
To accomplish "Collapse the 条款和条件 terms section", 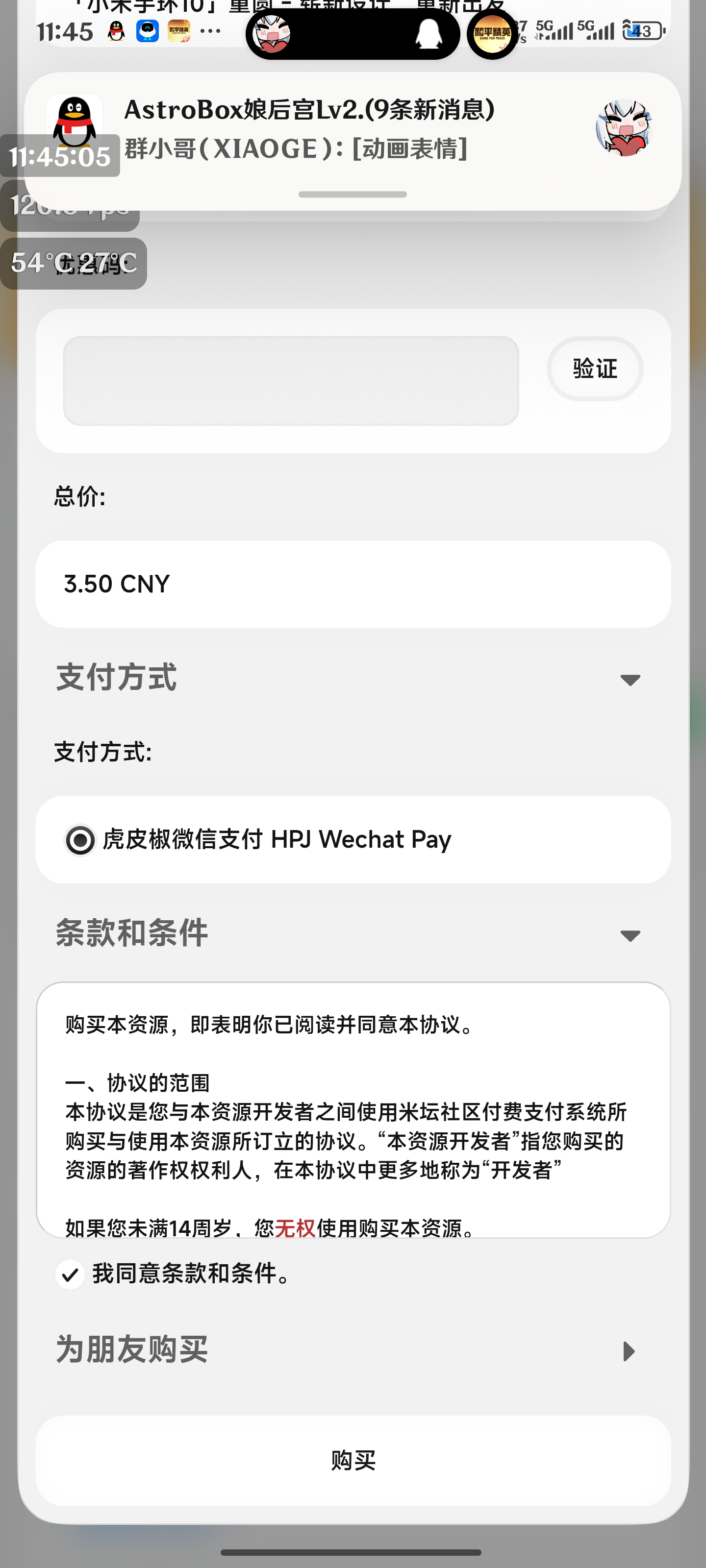I will point(629,935).
